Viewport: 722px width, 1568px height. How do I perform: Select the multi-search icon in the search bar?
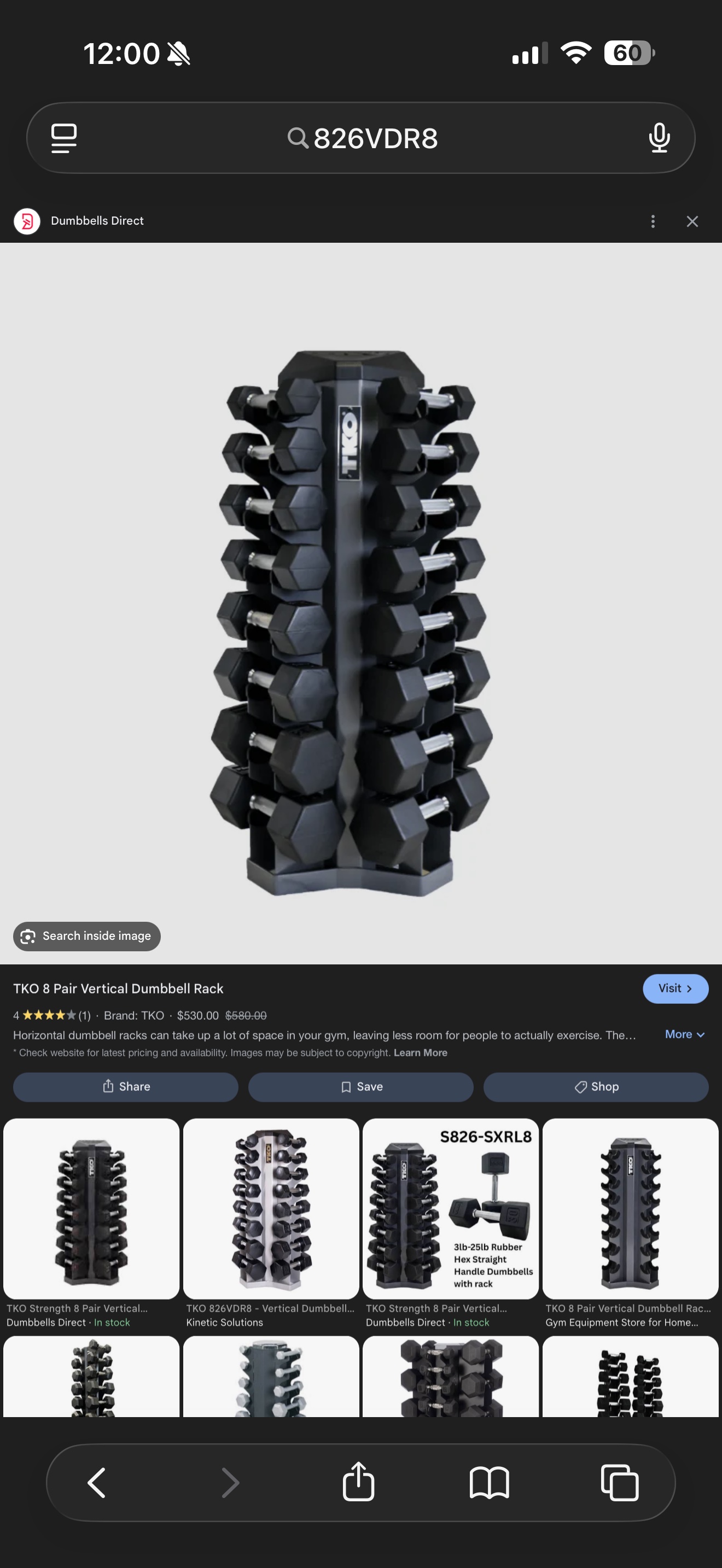click(x=63, y=138)
